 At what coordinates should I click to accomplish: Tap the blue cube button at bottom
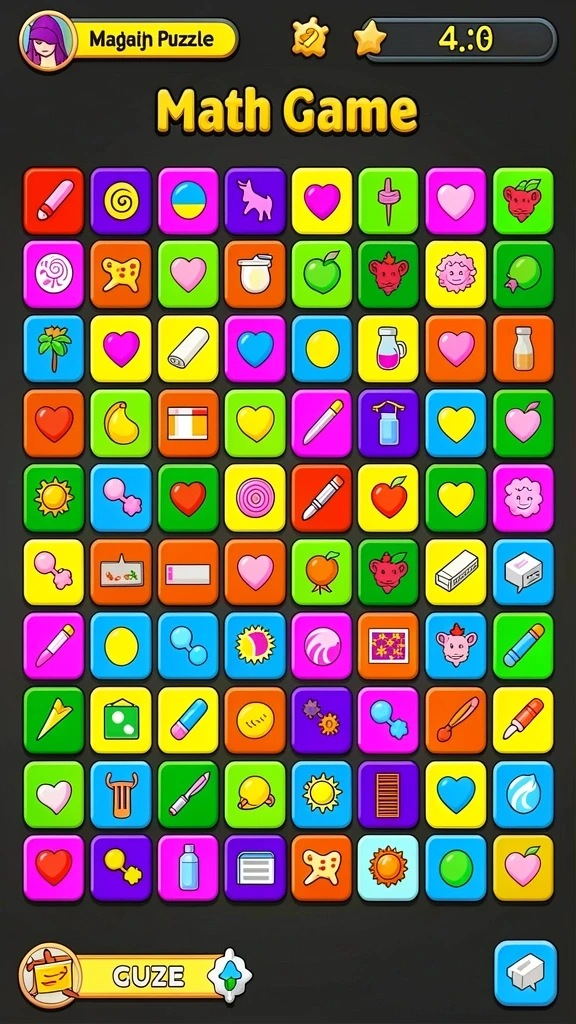coord(525,973)
